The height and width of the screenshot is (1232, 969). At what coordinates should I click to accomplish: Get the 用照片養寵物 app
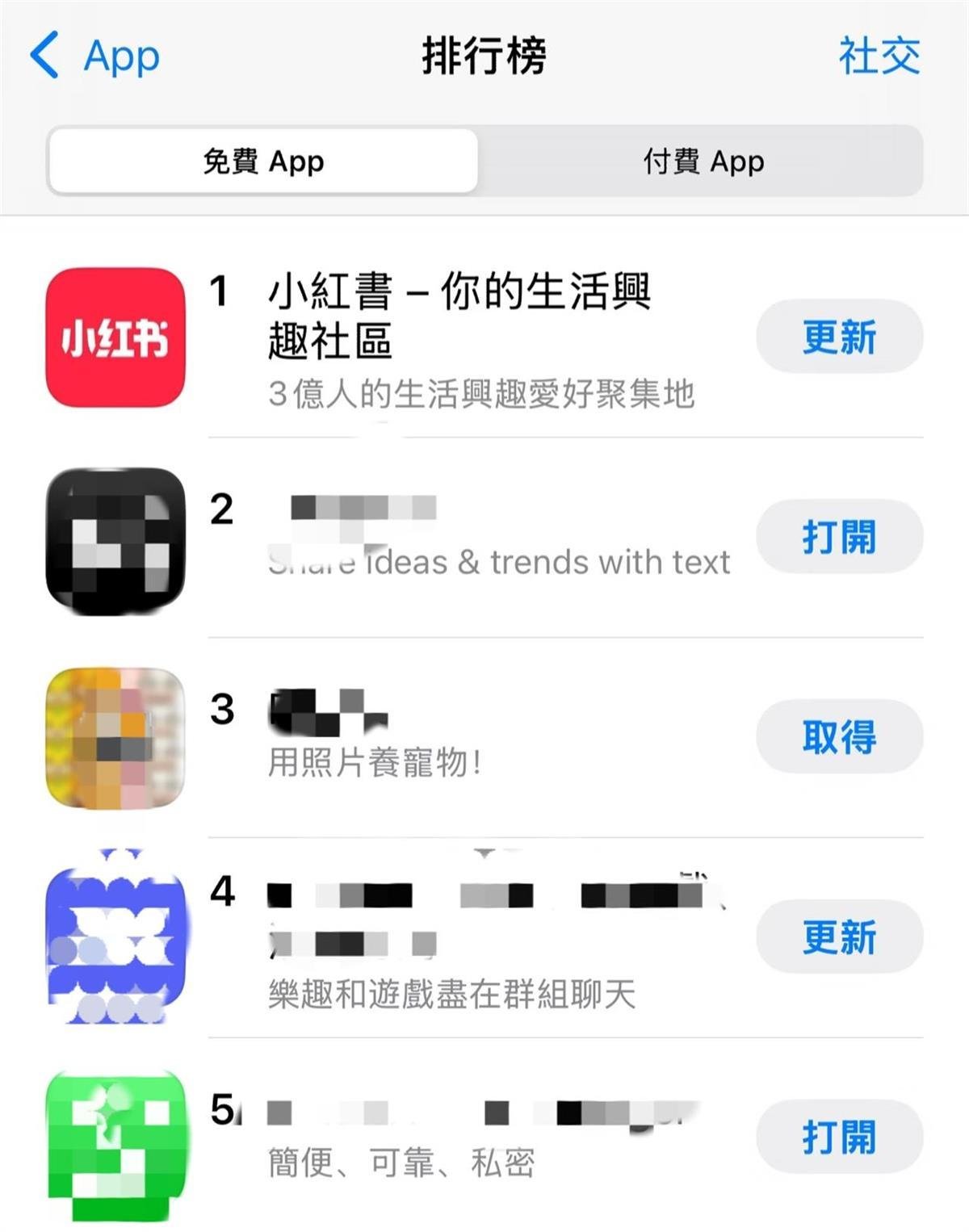tap(839, 736)
